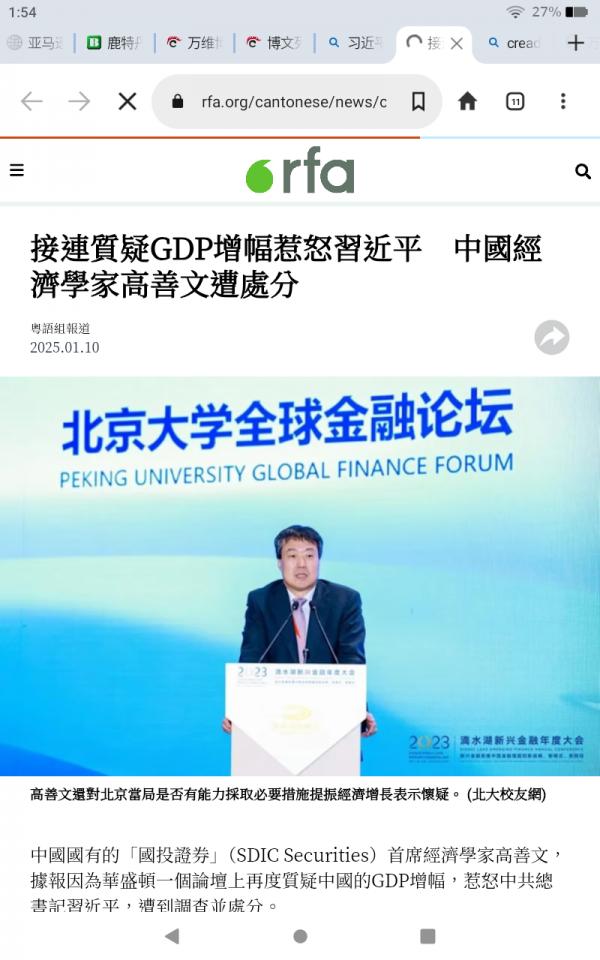Viewport: 600px width, 960px height.
Task: Go to the browser home page
Action: point(468,102)
